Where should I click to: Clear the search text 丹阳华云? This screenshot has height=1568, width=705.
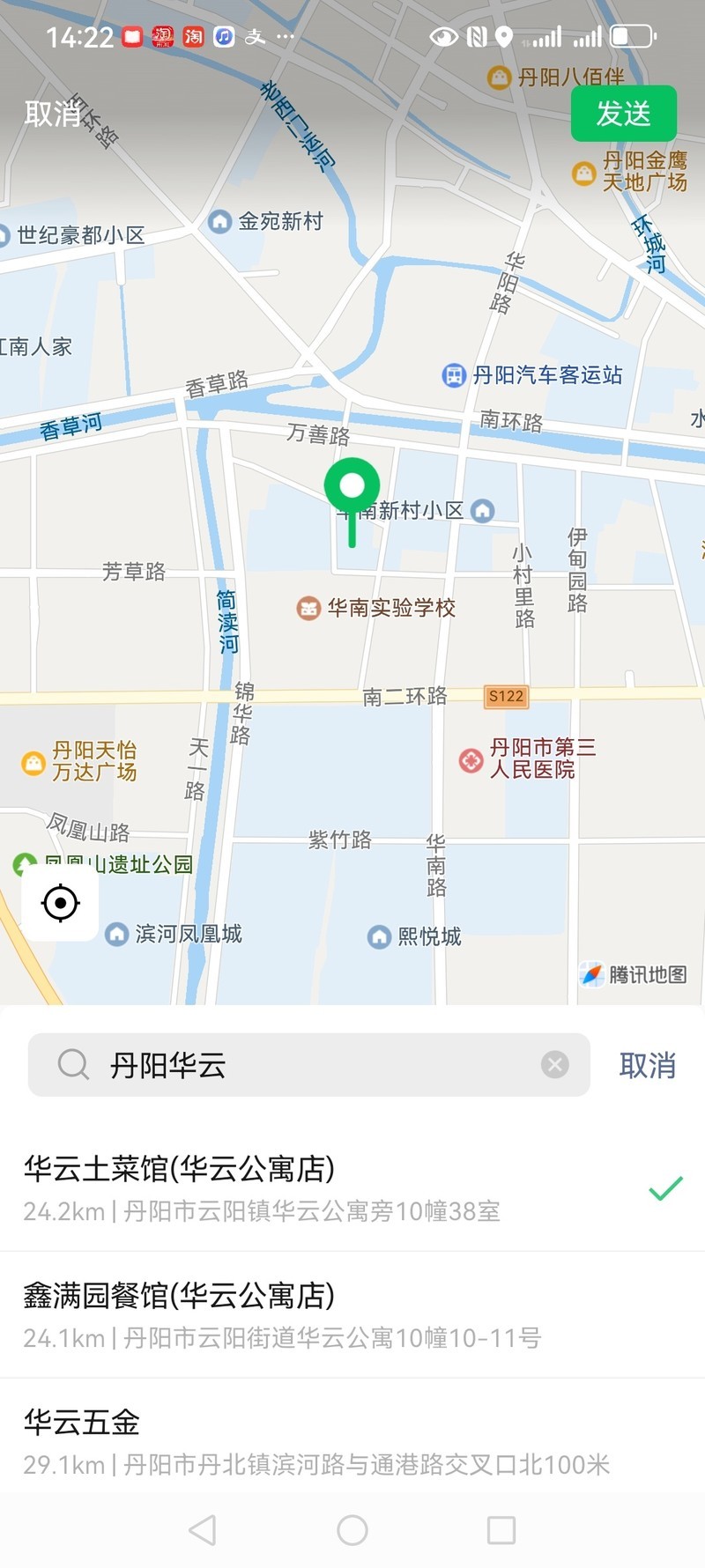555,1065
